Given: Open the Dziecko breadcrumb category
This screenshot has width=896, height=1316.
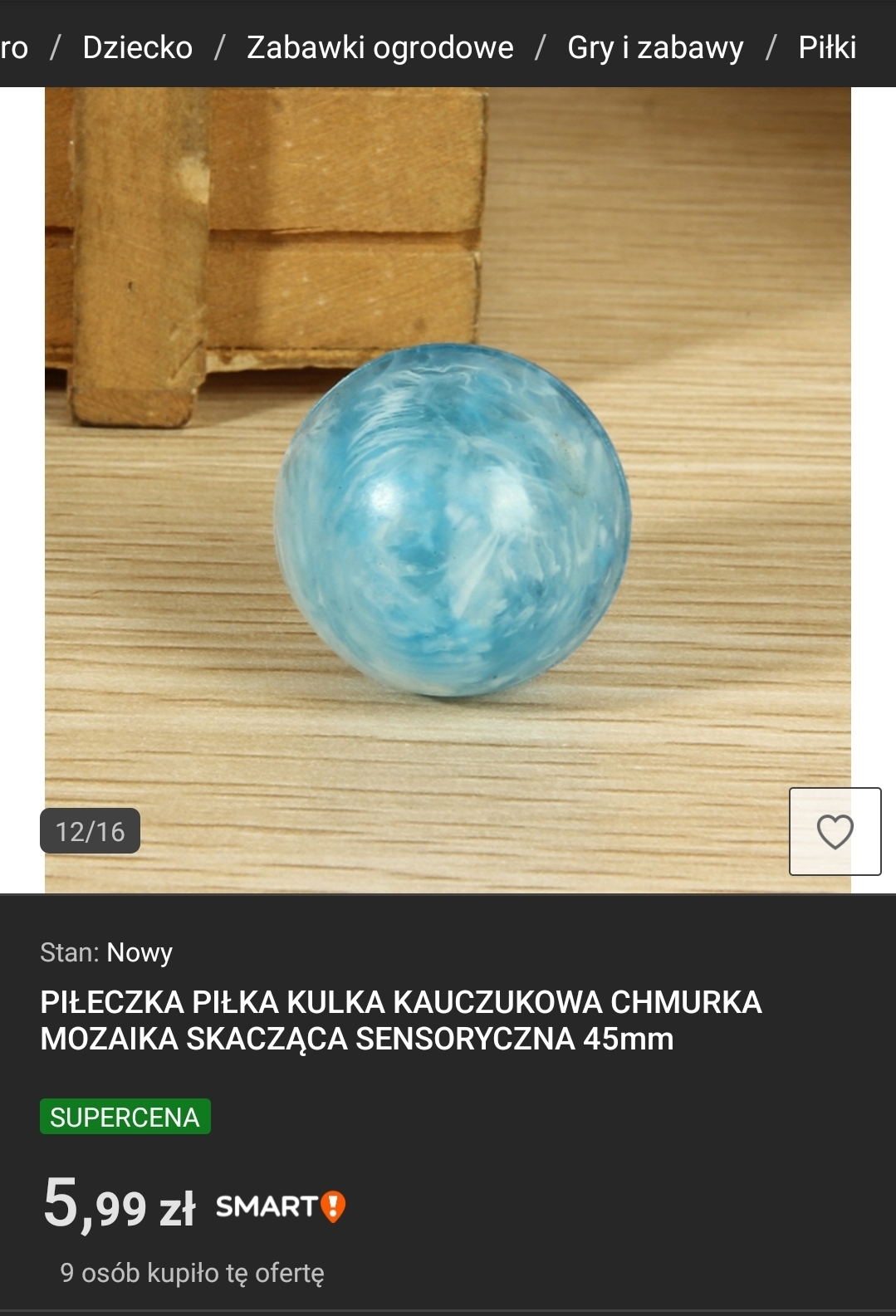Looking at the screenshot, I should pyautogui.click(x=137, y=47).
